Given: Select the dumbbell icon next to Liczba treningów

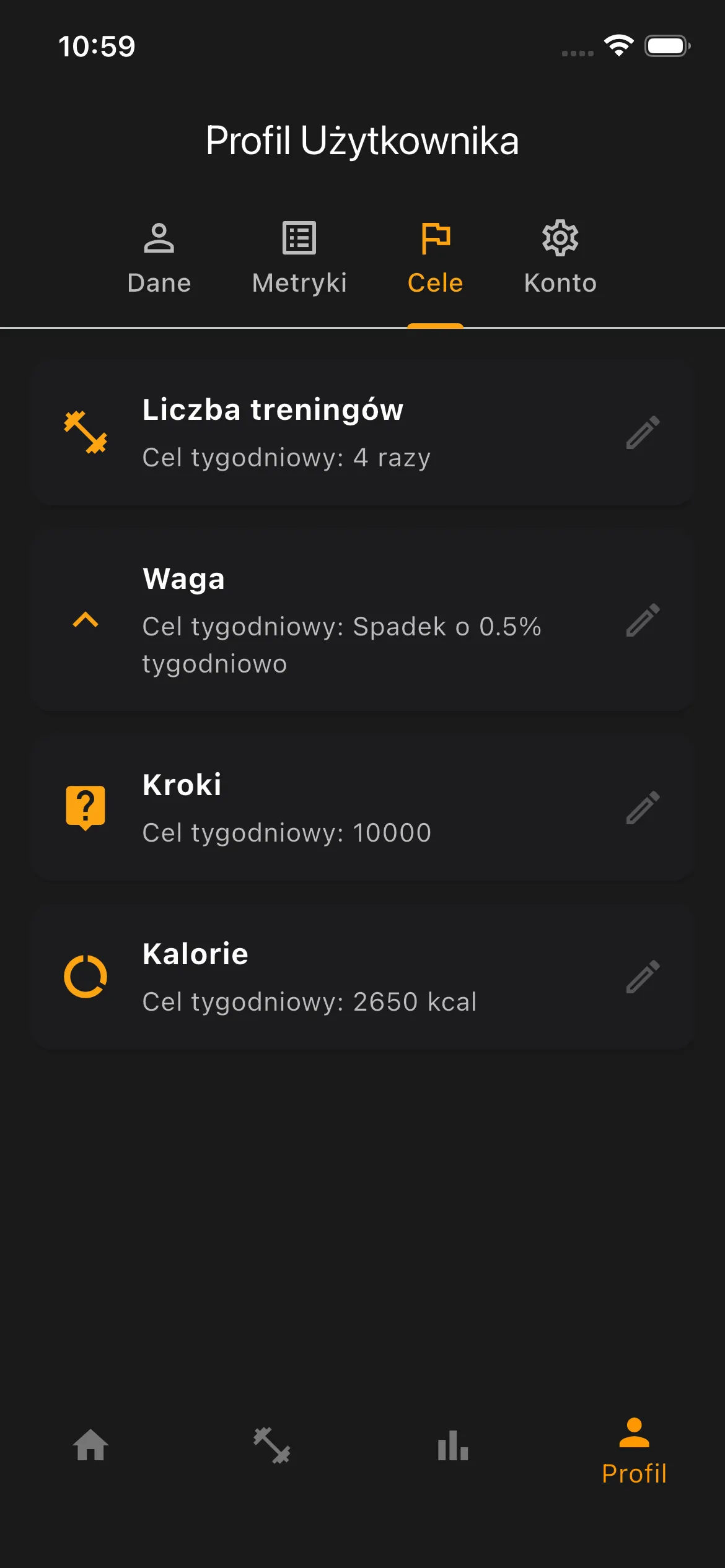Looking at the screenshot, I should coord(86,433).
